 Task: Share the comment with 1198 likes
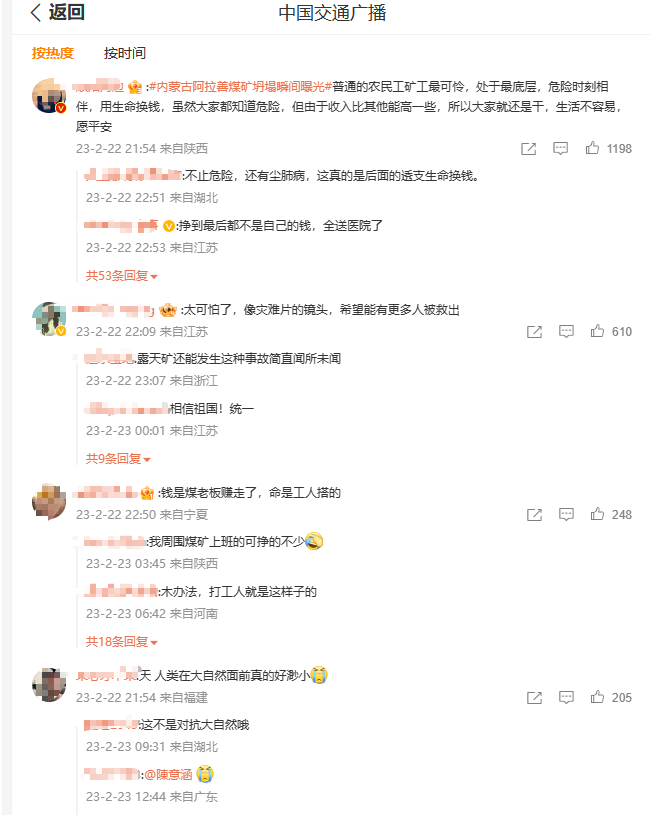(529, 148)
